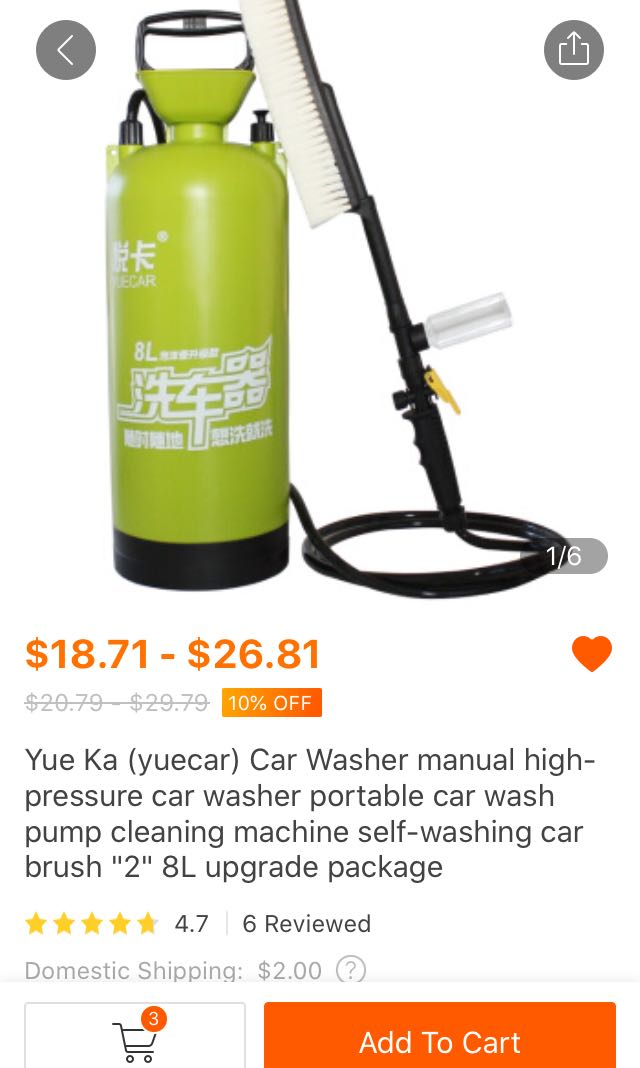Go back using the arrow icon
The height and width of the screenshot is (1068, 640).
click(66, 50)
